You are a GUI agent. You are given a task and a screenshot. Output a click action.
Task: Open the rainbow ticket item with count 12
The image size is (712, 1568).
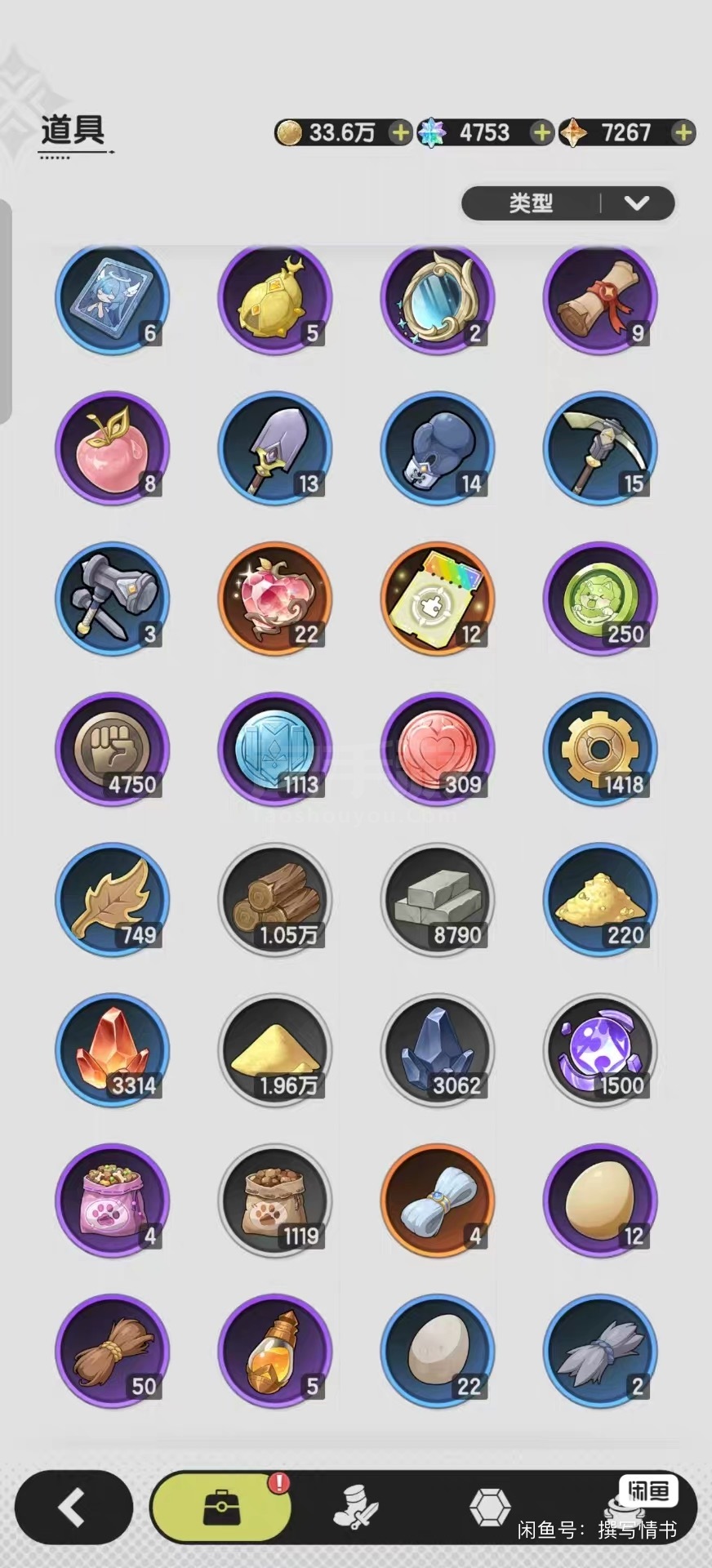coord(438,599)
